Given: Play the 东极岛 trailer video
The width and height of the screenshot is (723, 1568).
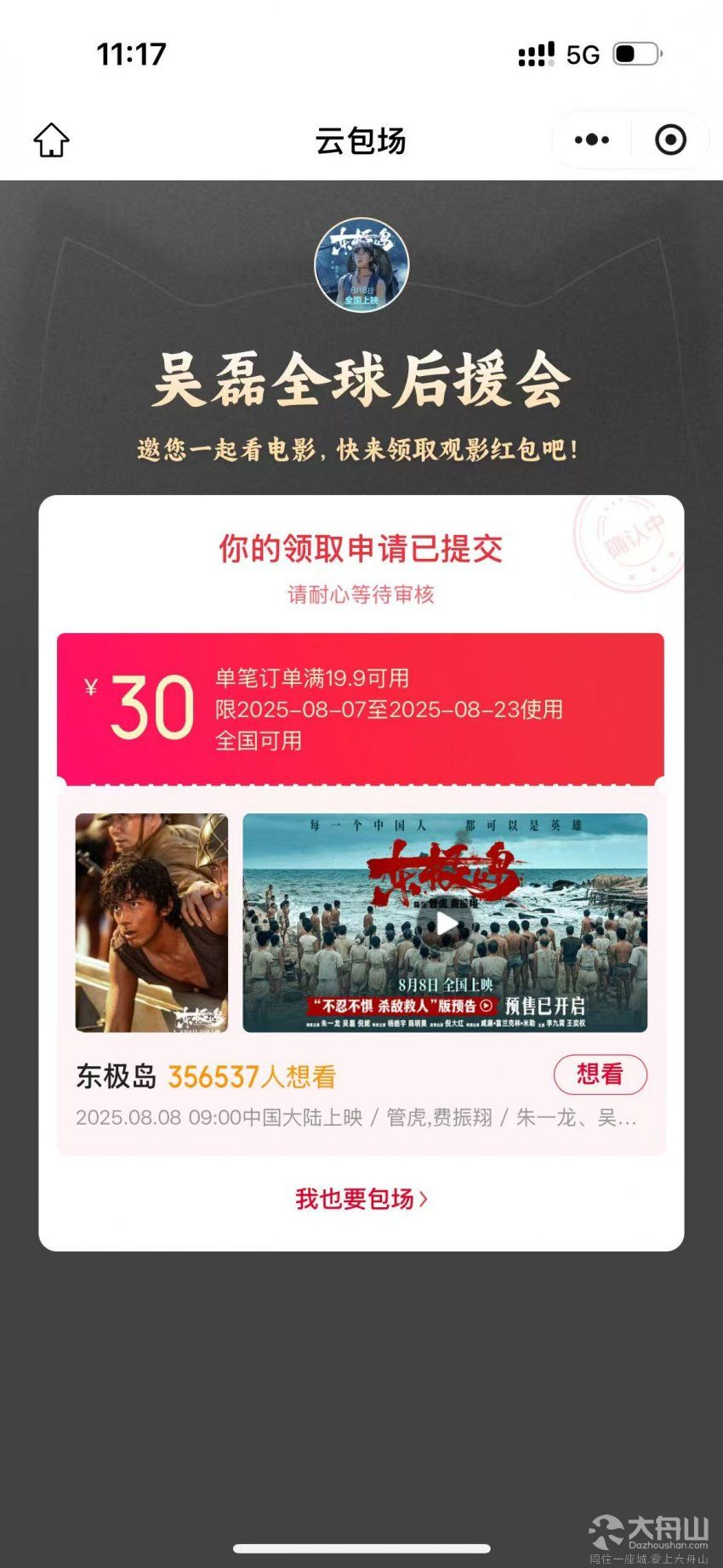Looking at the screenshot, I should tap(445, 923).
